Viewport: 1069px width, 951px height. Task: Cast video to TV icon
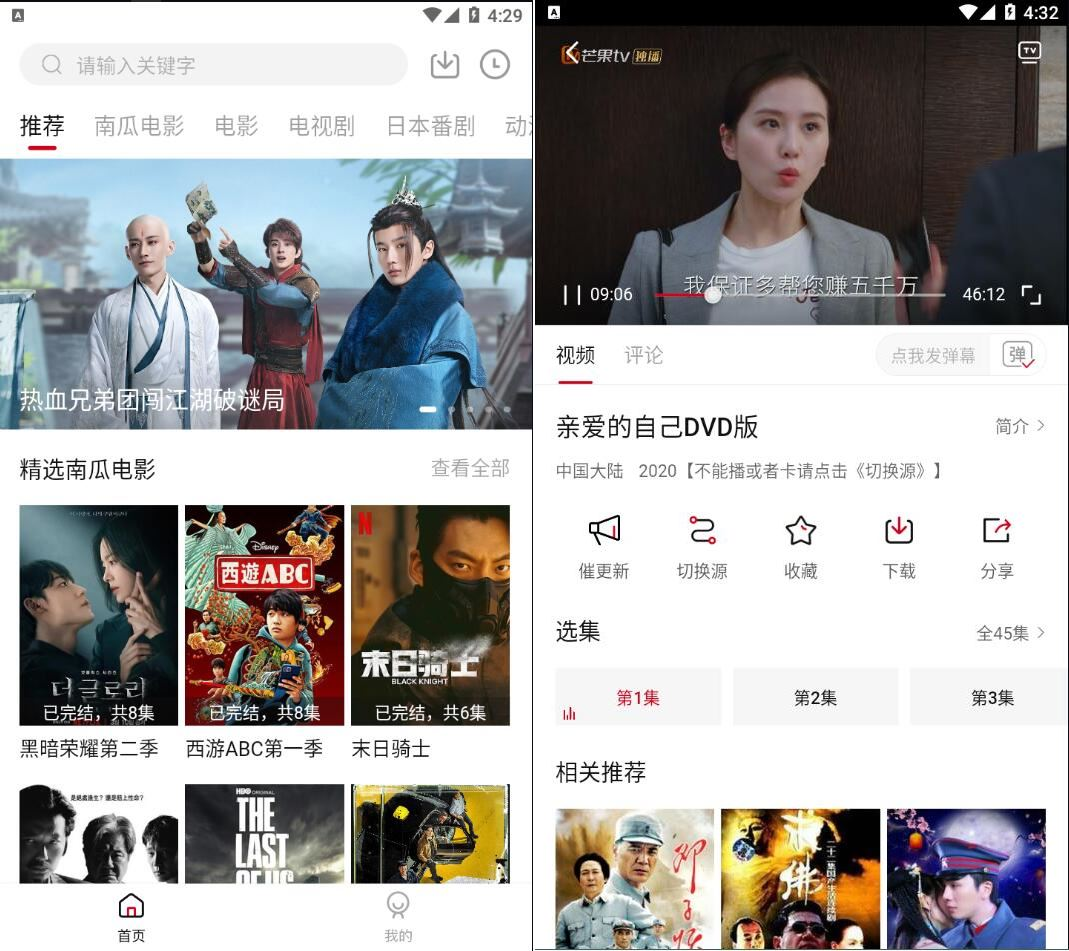pos(1029,52)
